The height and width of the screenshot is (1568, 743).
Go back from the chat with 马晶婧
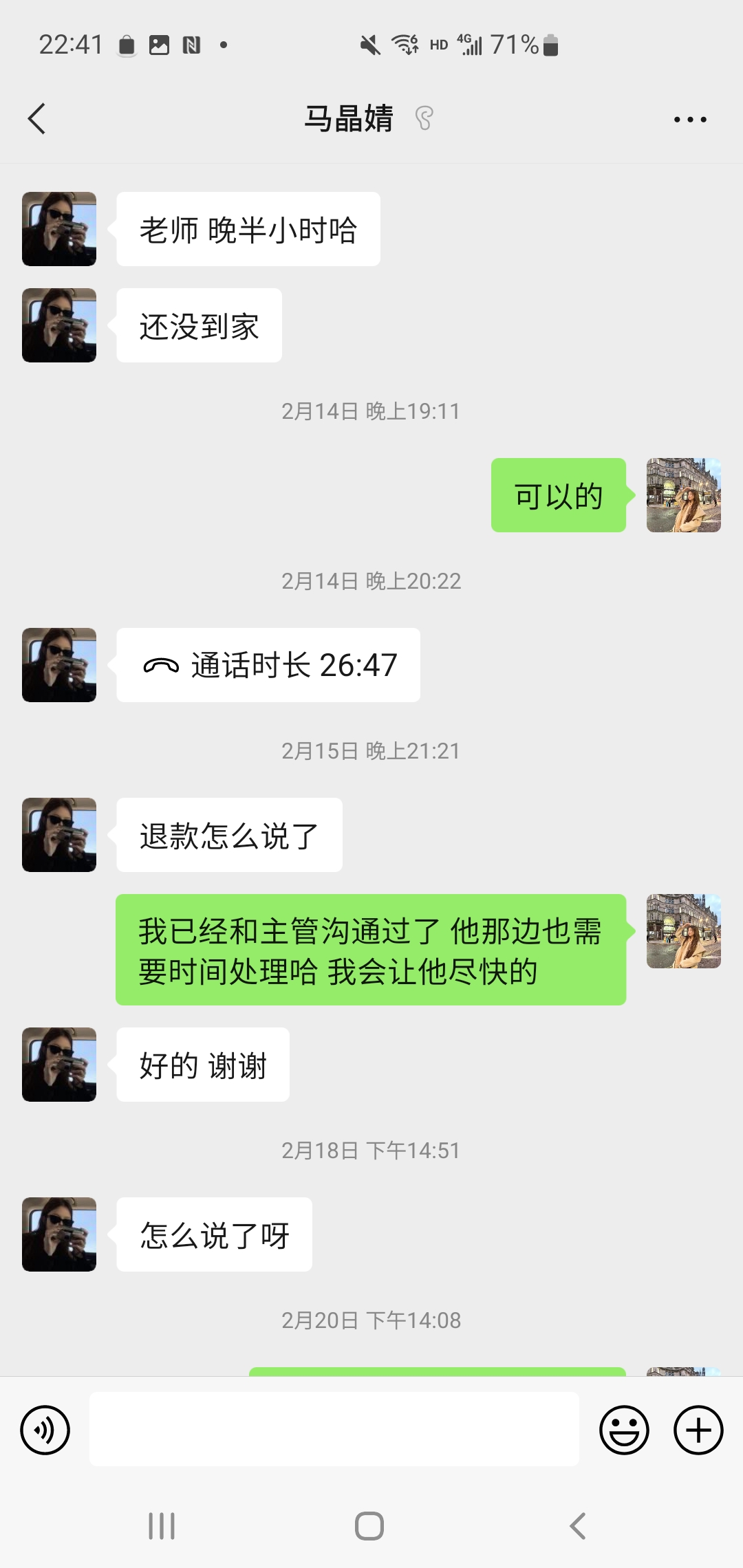click(37, 119)
